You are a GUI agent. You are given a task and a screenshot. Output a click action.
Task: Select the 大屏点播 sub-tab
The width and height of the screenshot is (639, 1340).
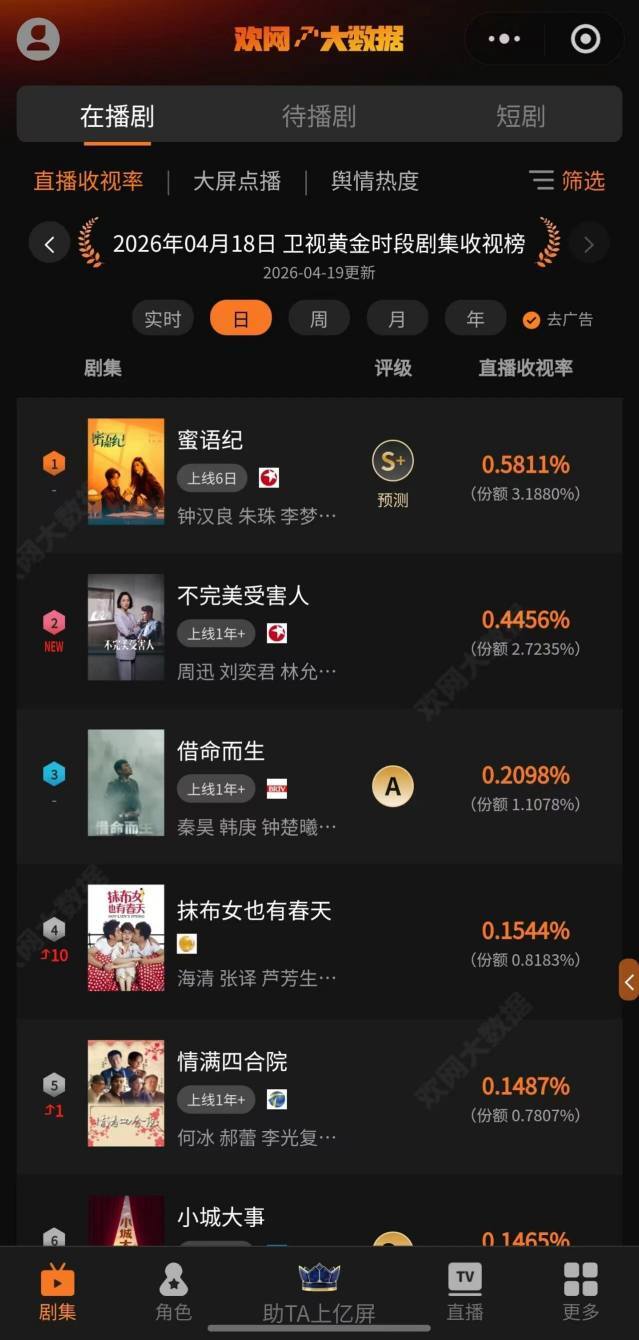point(237,181)
